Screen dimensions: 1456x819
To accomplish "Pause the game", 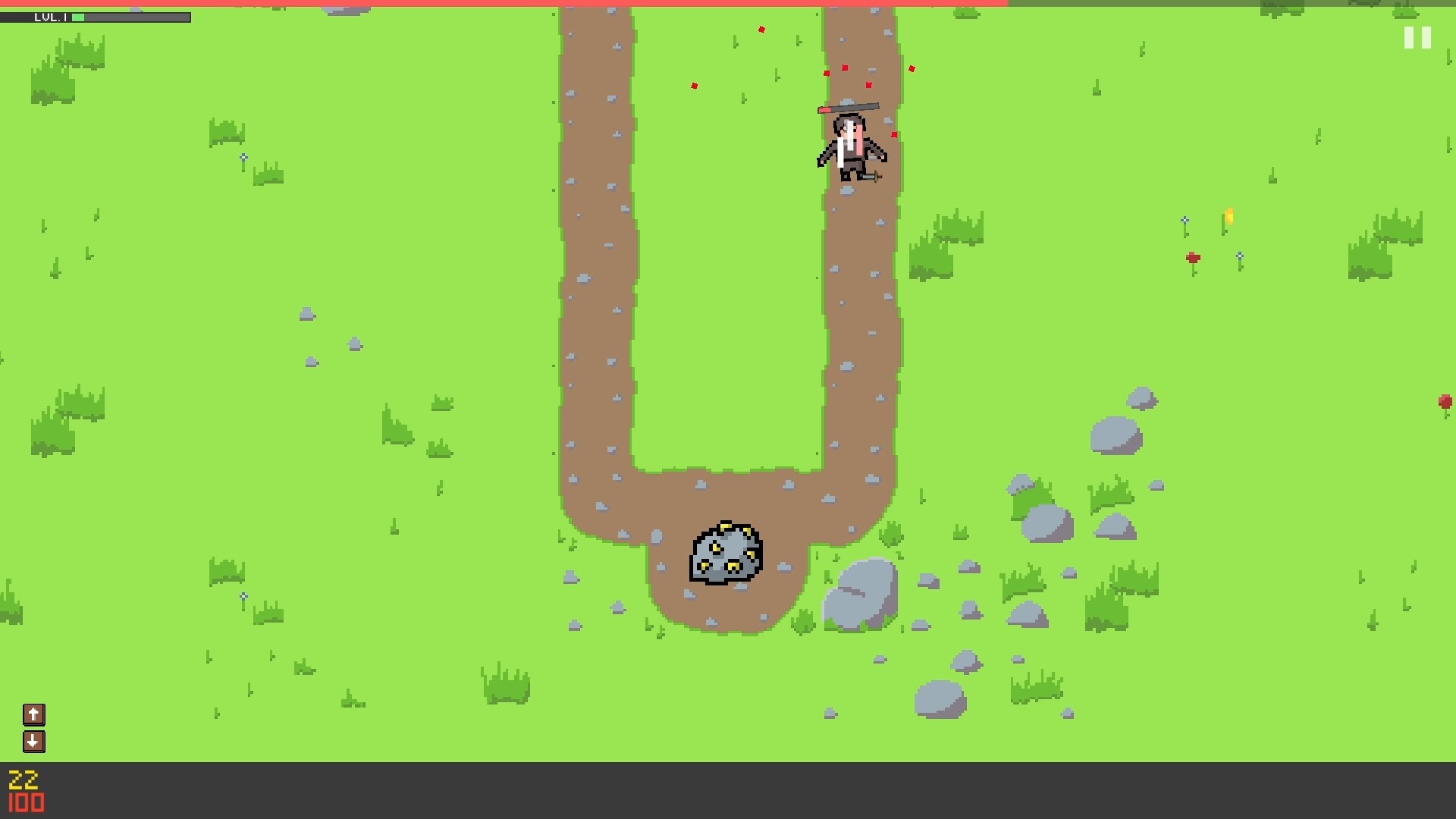I will click(x=1417, y=38).
